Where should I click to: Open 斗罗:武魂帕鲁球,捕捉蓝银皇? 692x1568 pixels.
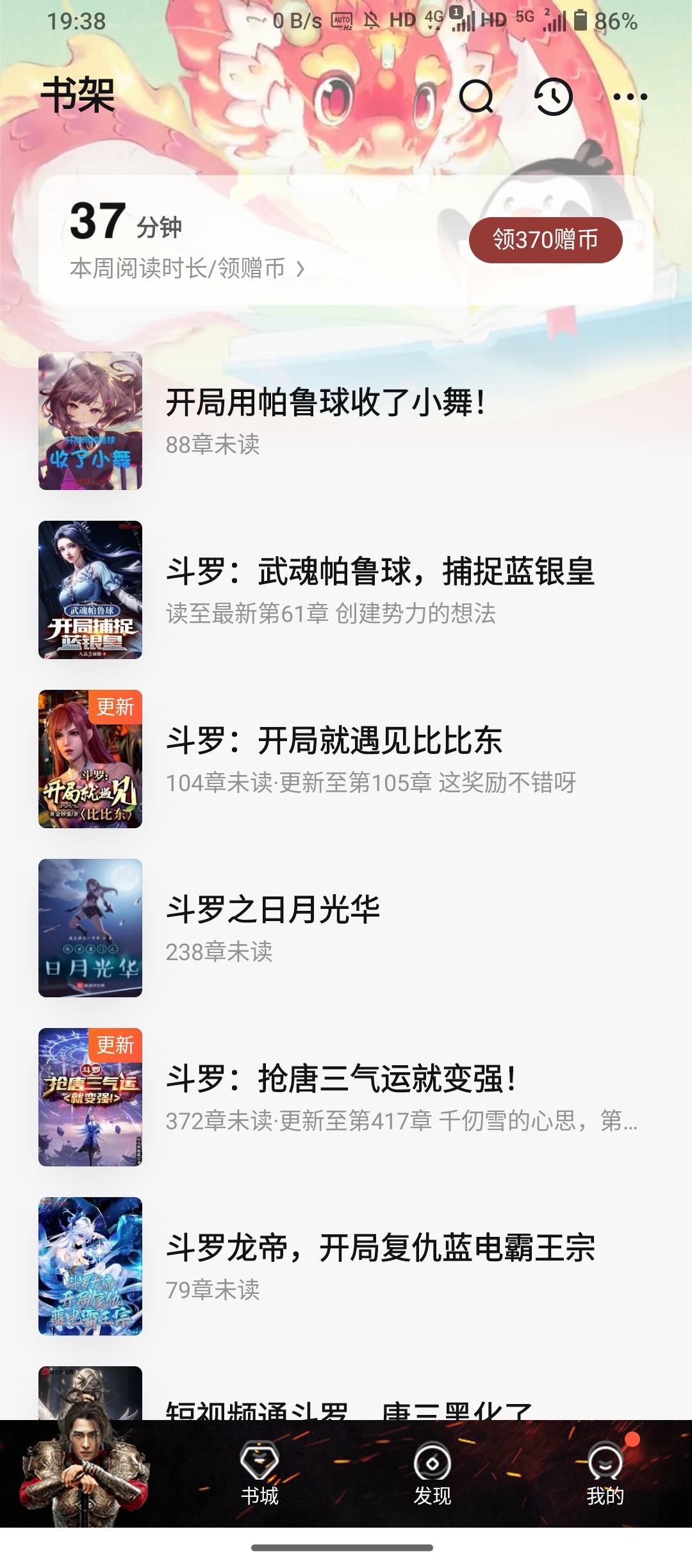pos(379,572)
